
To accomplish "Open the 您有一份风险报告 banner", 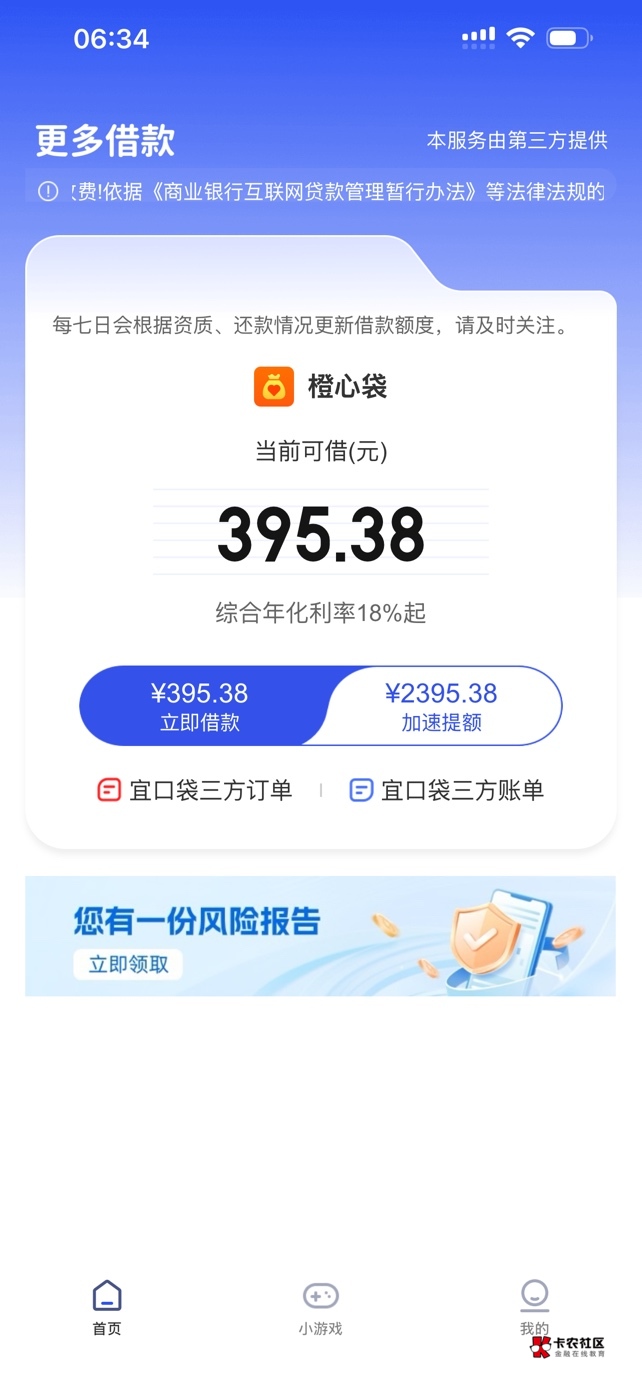I will (x=320, y=936).
